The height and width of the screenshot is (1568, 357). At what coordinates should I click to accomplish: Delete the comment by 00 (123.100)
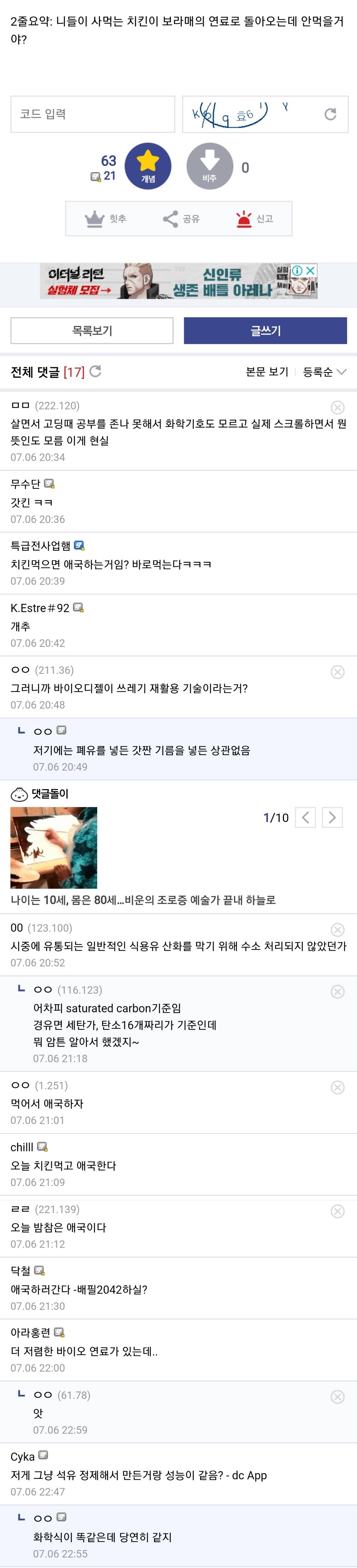coord(337,929)
